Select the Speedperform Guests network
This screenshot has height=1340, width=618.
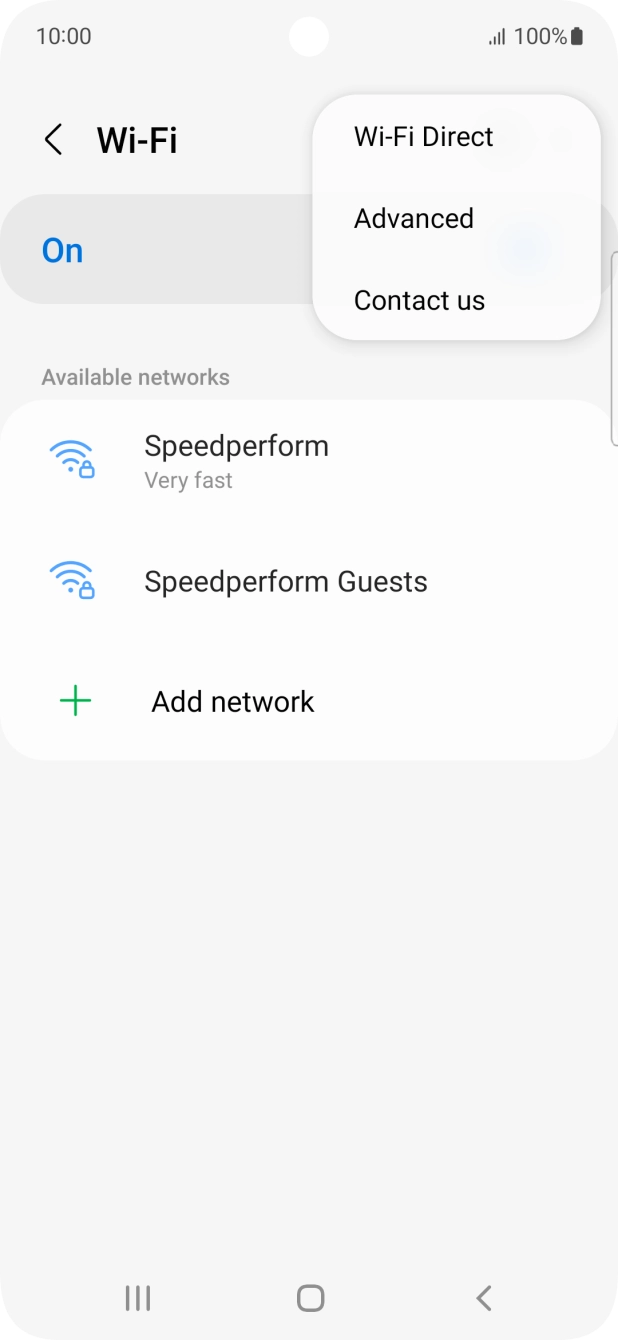[285, 582]
